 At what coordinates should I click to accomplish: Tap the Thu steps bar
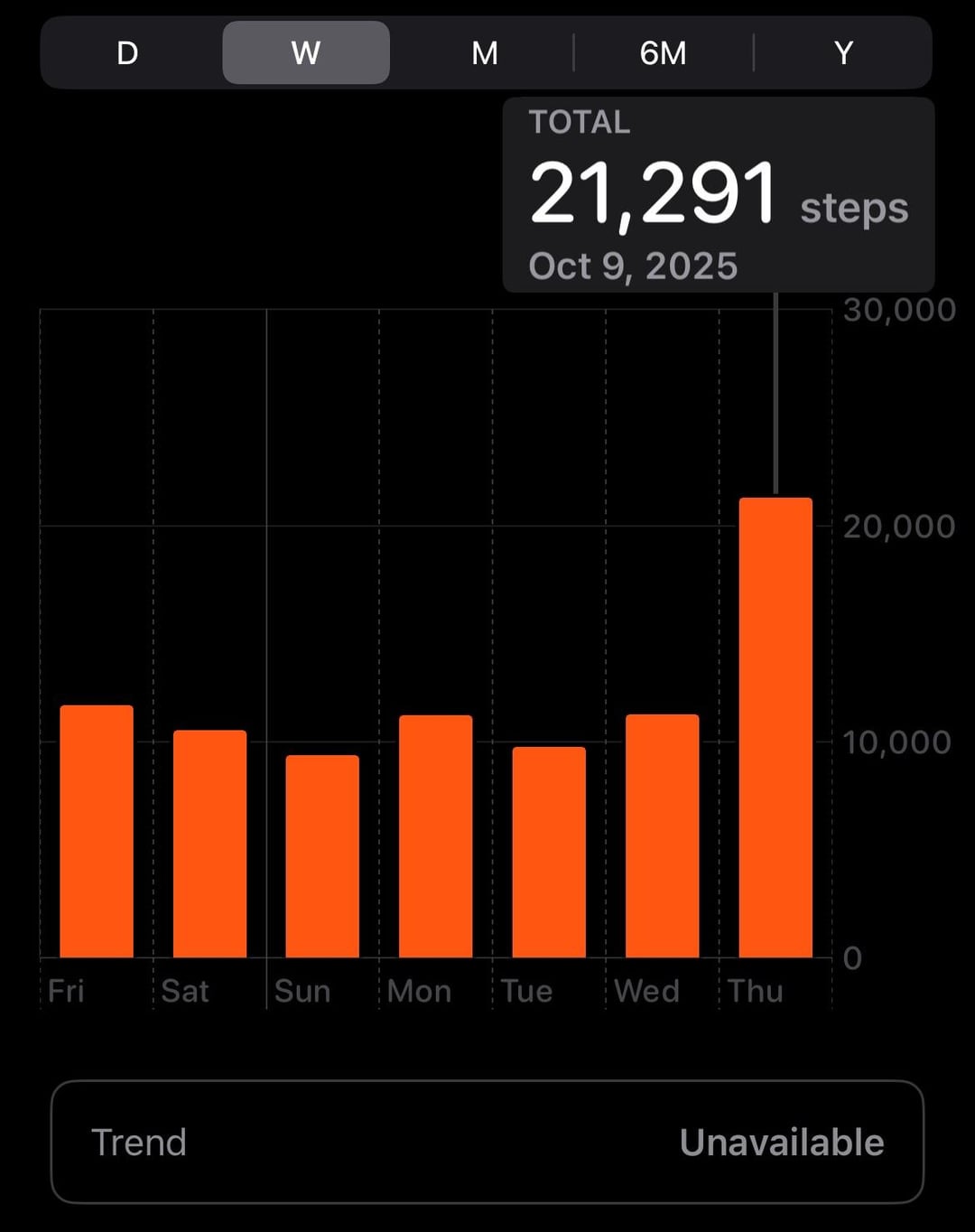click(775, 727)
